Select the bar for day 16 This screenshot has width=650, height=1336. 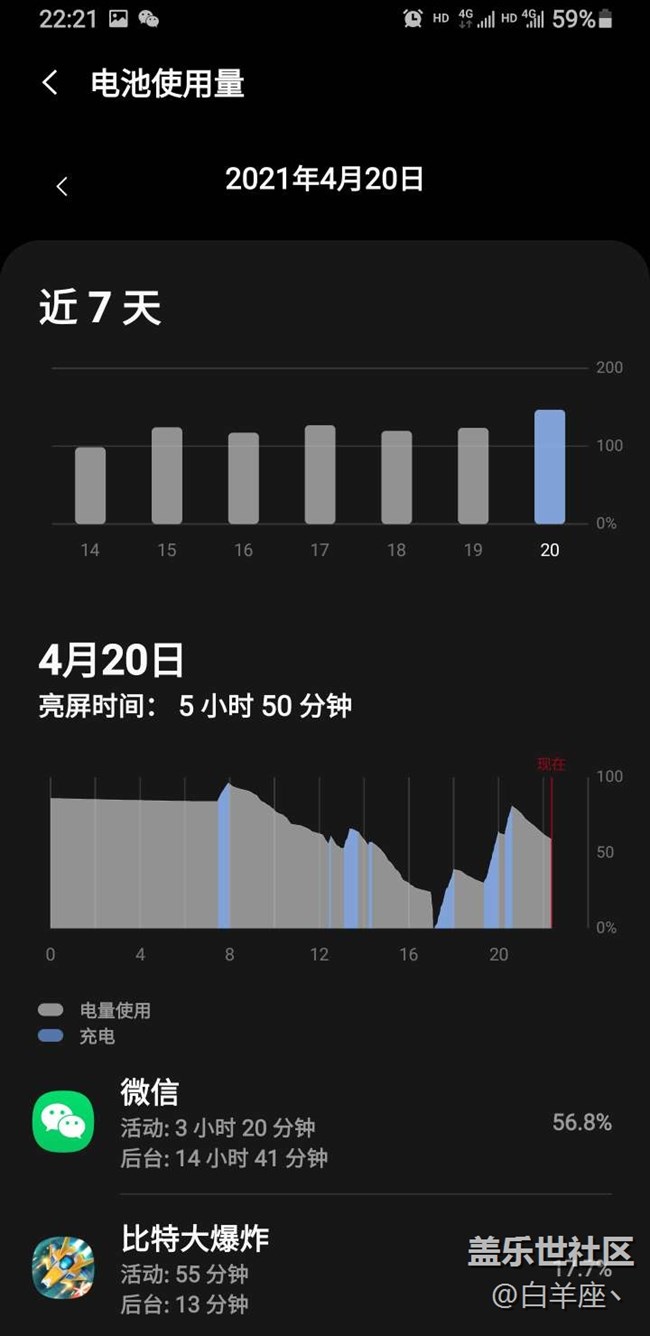(243, 478)
